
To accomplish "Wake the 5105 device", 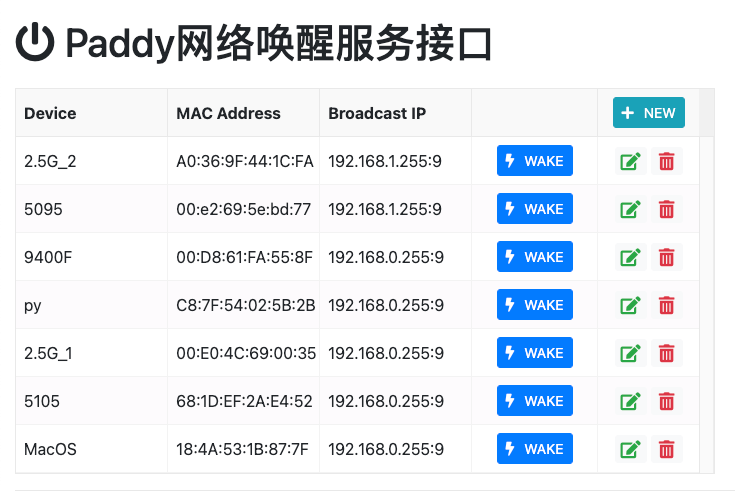I will [x=534, y=401].
